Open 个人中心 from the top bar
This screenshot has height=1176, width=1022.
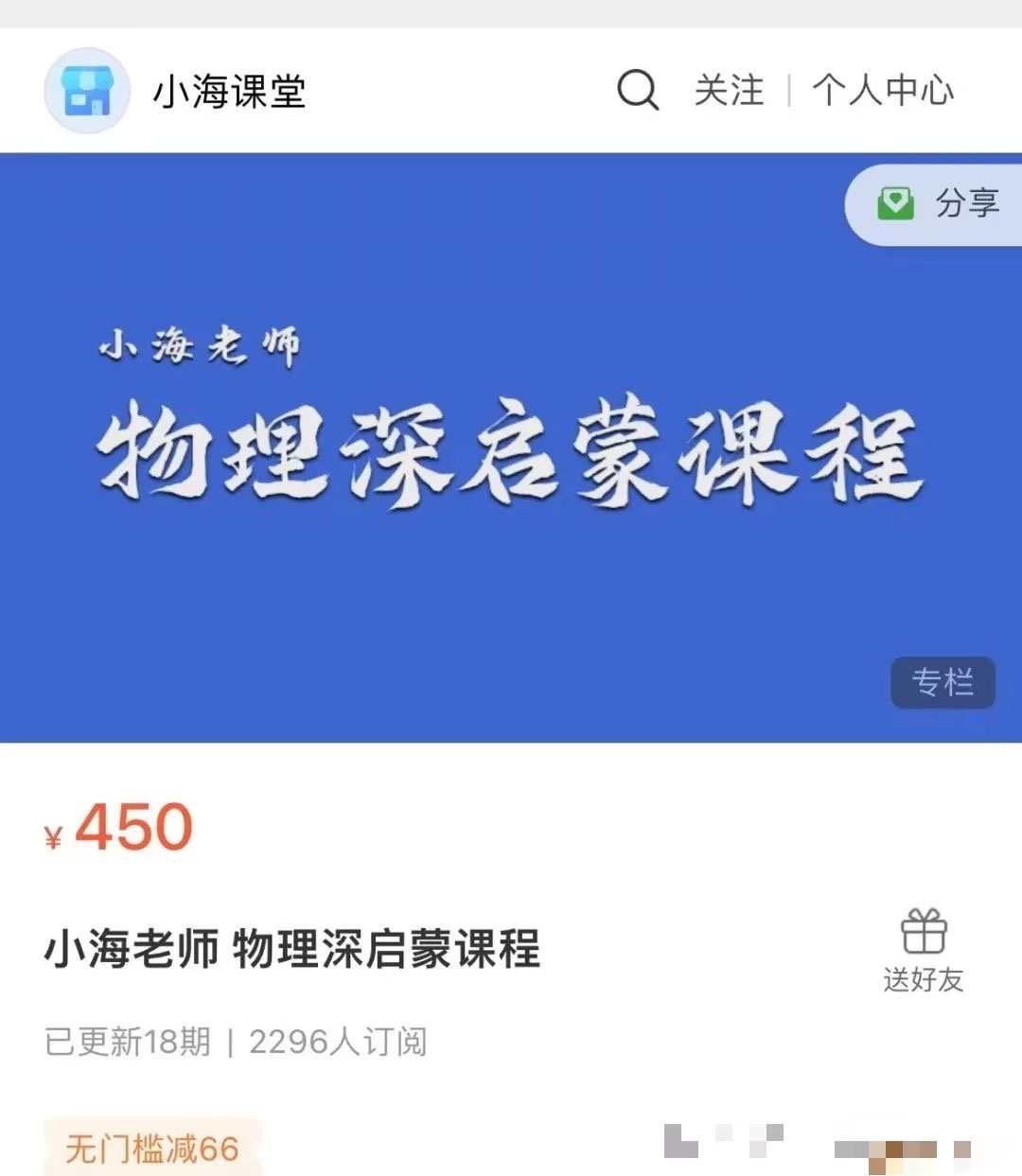pyautogui.click(x=883, y=88)
